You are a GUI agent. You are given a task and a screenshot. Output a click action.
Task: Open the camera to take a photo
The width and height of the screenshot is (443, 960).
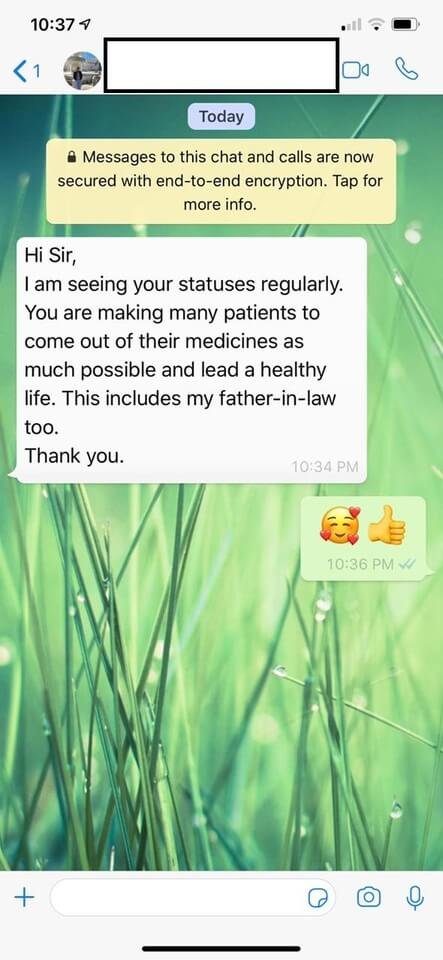click(x=368, y=898)
